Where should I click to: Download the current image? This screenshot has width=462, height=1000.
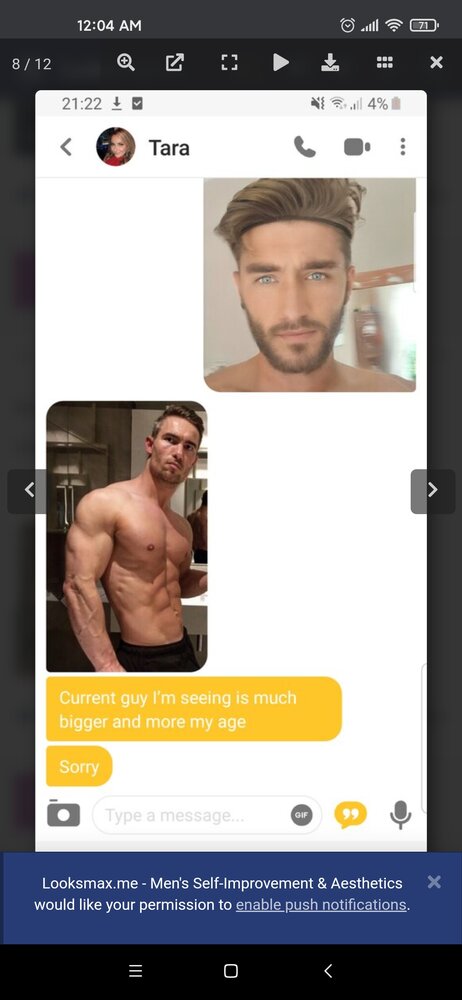coord(330,62)
